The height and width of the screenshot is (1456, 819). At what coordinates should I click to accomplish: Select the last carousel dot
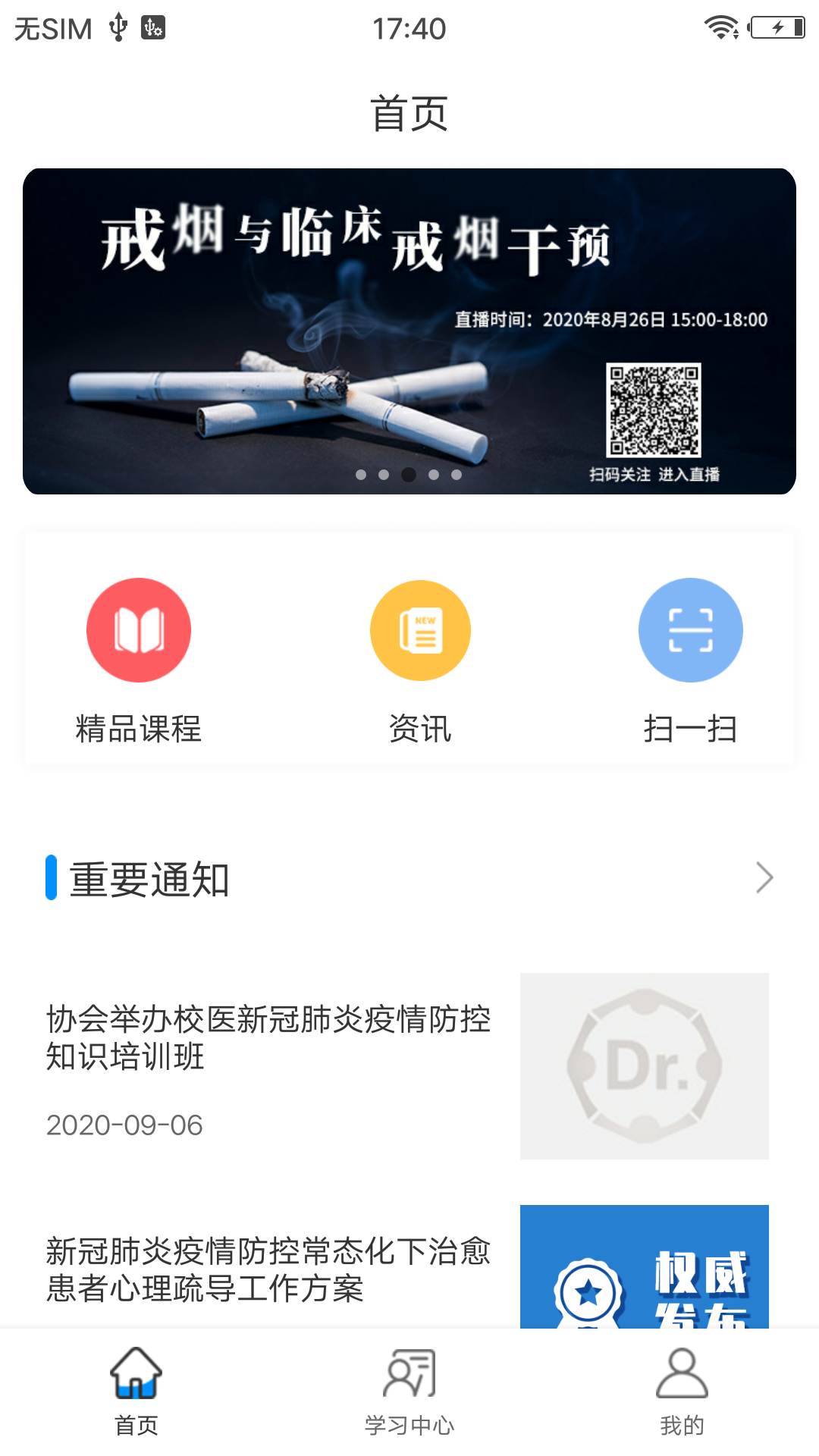coord(458,475)
